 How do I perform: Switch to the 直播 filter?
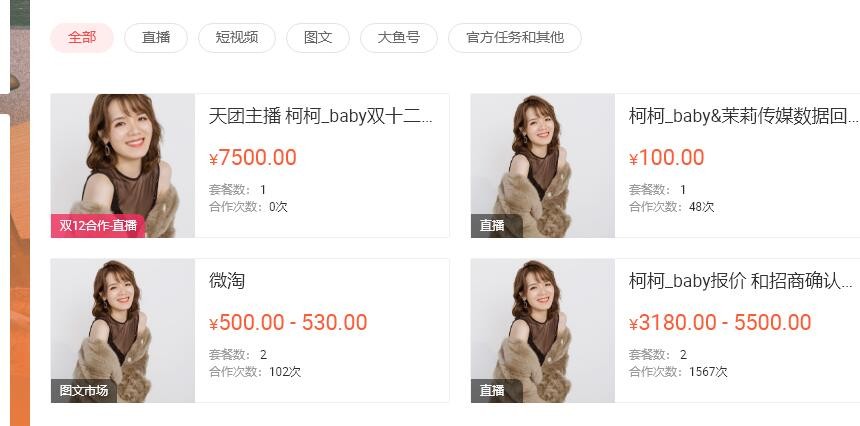tap(156, 37)
